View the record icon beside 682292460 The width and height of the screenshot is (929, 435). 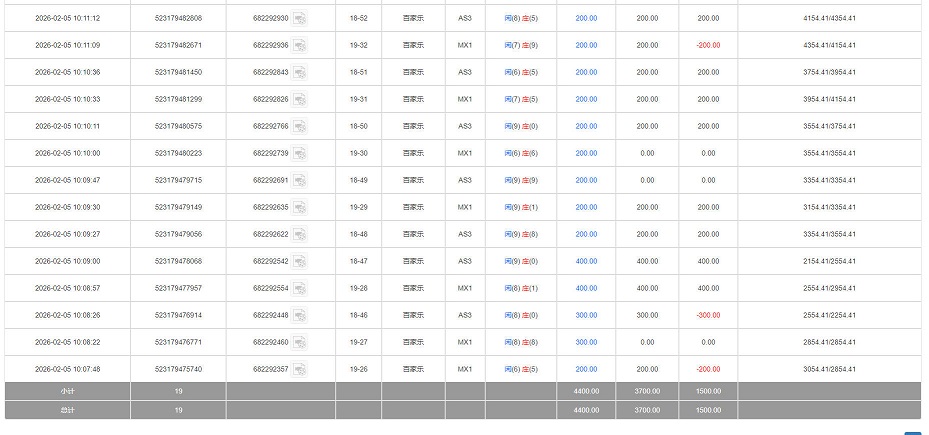(300, 343)
